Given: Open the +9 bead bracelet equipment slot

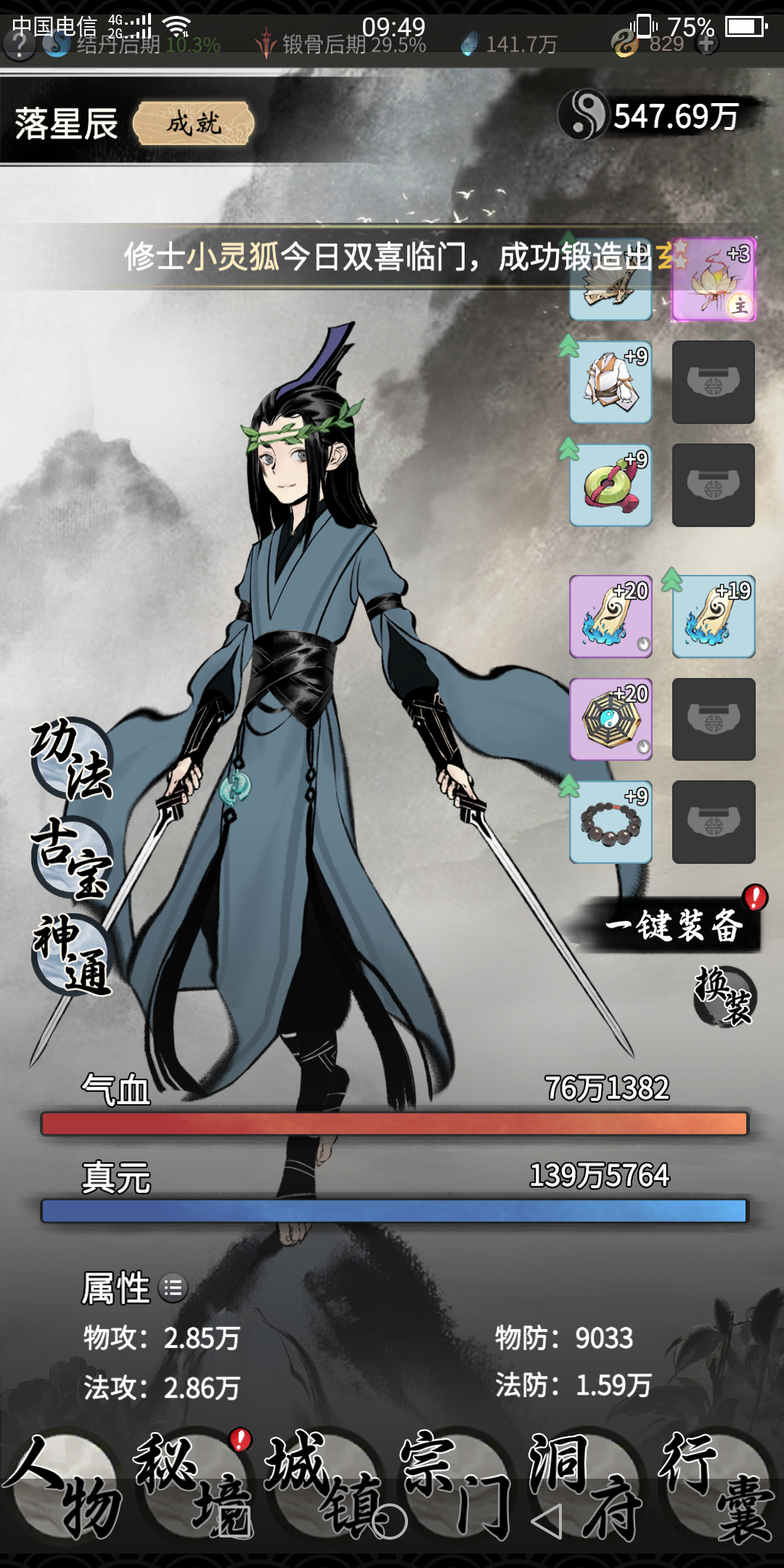Looking at the screenshot, I should (611, 822).
